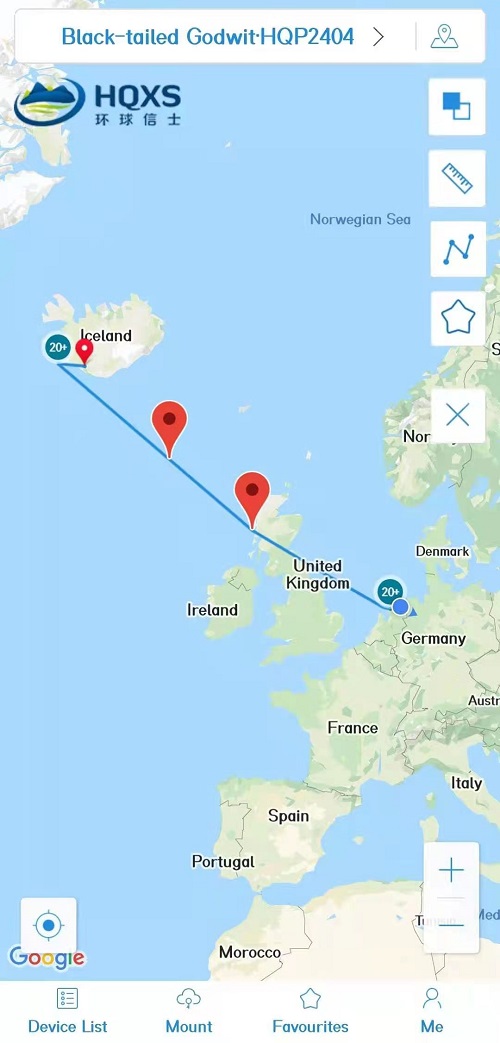Viewport: 500px width, 1043px height.
Task: Expand the 20+ cluster near Iceland
Action: click(58, 347)
